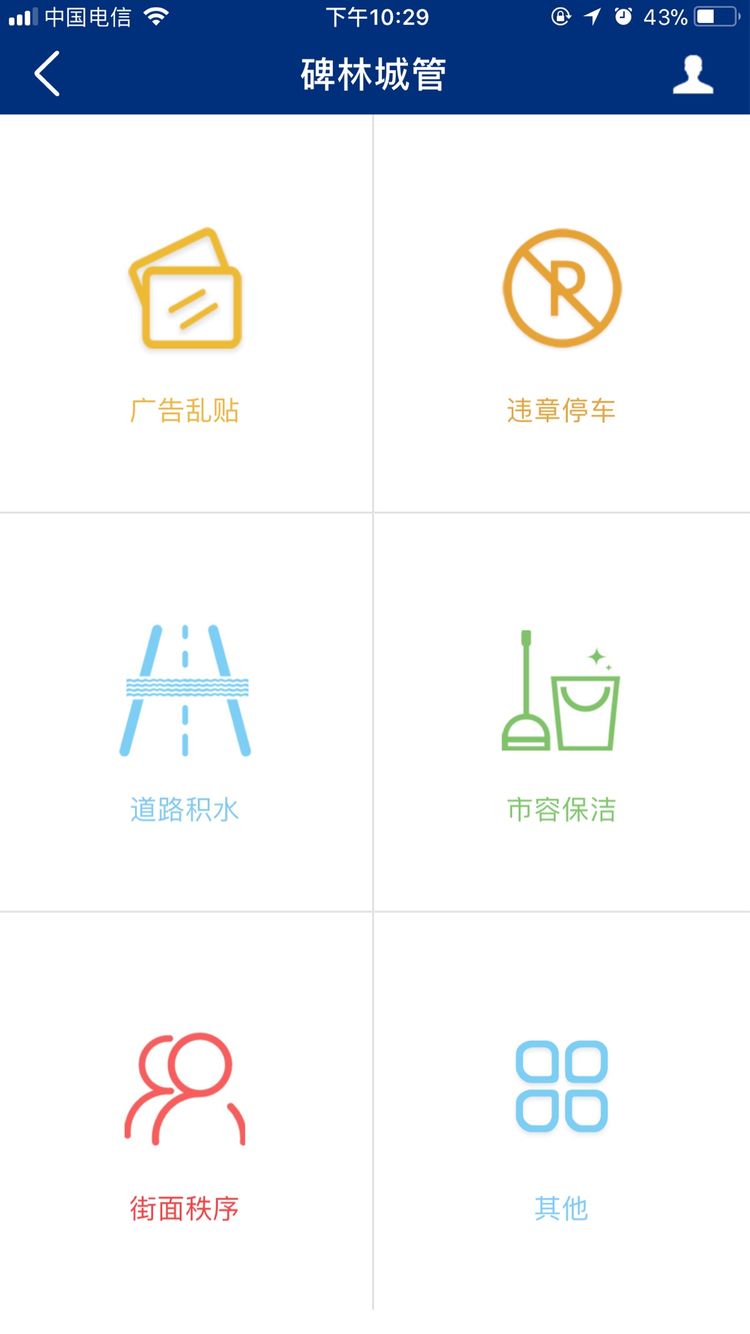This screenshot has height=1334, width=750.
Task: Tap the 道路积水 label text
Action: (x=185, y=808)
